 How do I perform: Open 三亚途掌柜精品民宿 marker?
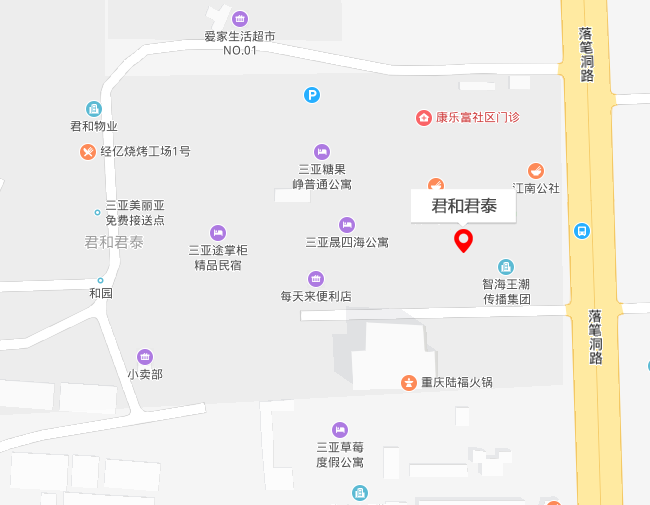coord(218,232)
